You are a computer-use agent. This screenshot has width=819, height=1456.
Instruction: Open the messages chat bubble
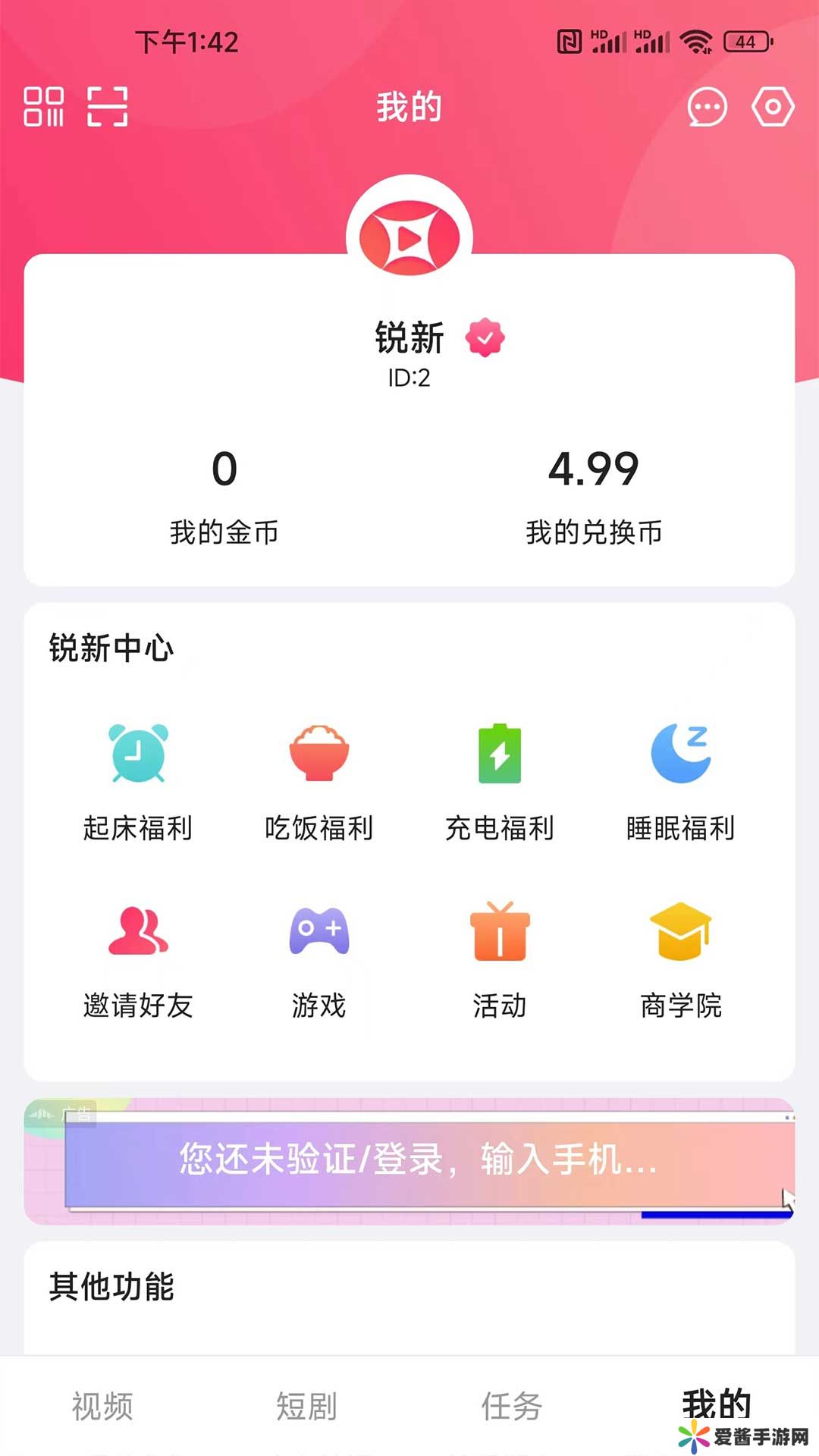pyautogui.click(x=707, y=107)
